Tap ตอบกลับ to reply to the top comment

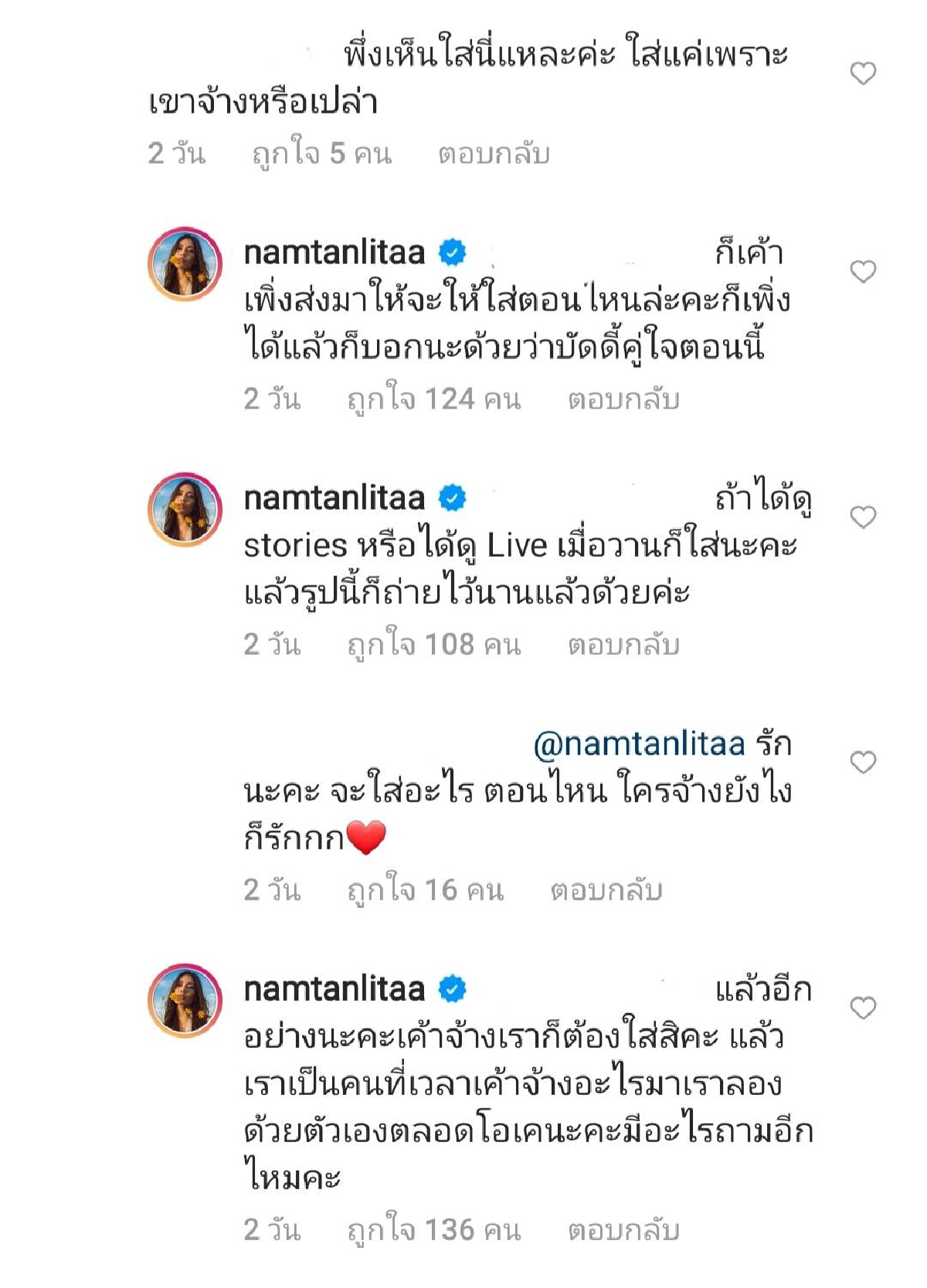coord(494,154)
